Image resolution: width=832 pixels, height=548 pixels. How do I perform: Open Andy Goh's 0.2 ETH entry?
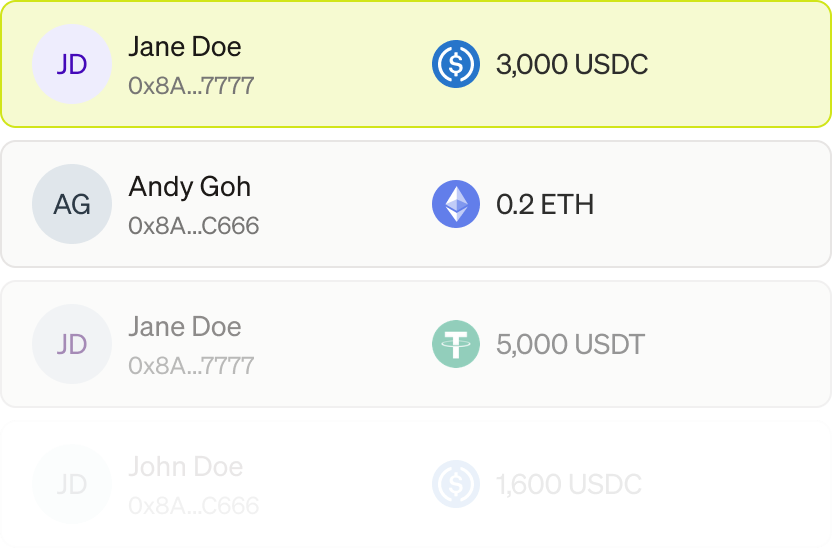tap(416, 204)
